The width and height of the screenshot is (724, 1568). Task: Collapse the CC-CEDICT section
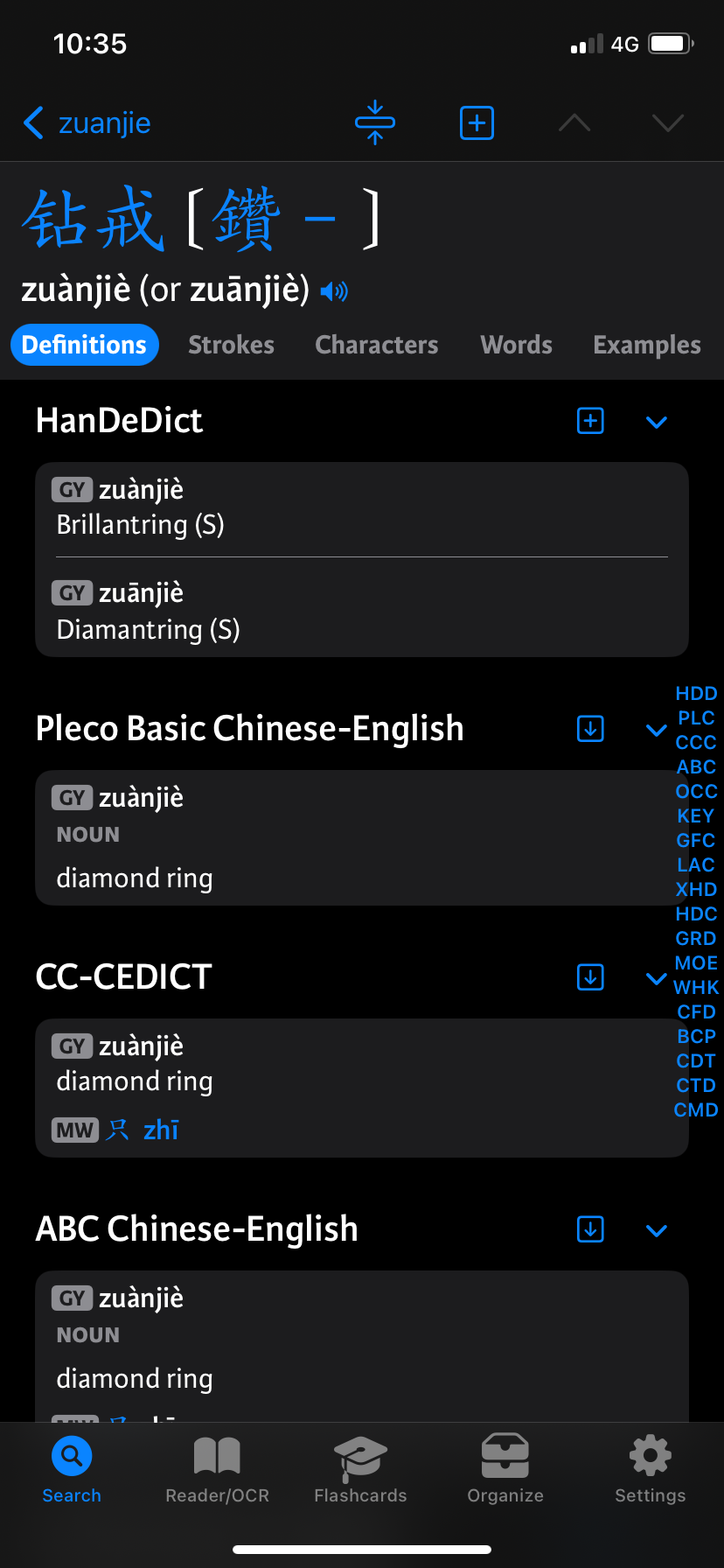click(x=656, y=978)
